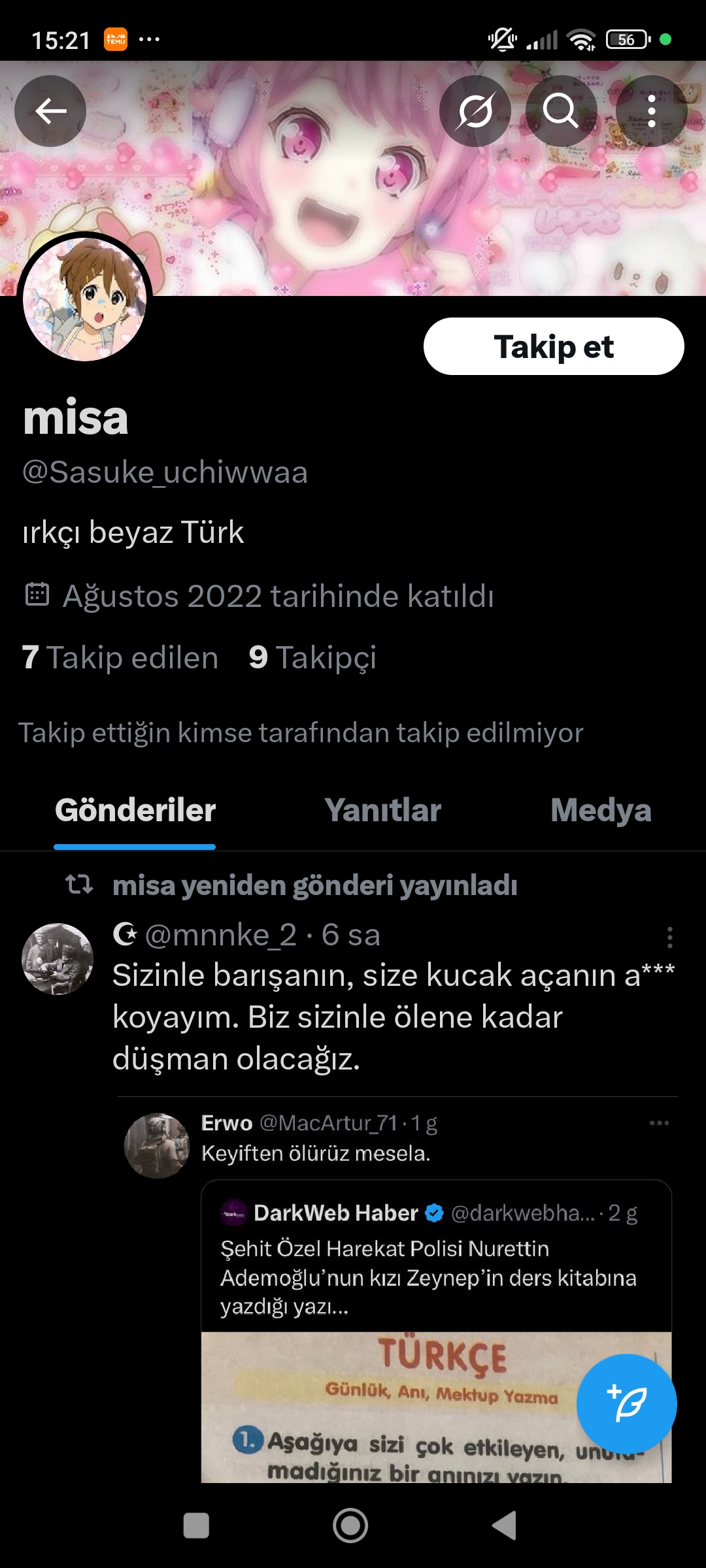Follow misa with the Takip et button
Viewport: 706px width, 1568px height.
[554, 346]
